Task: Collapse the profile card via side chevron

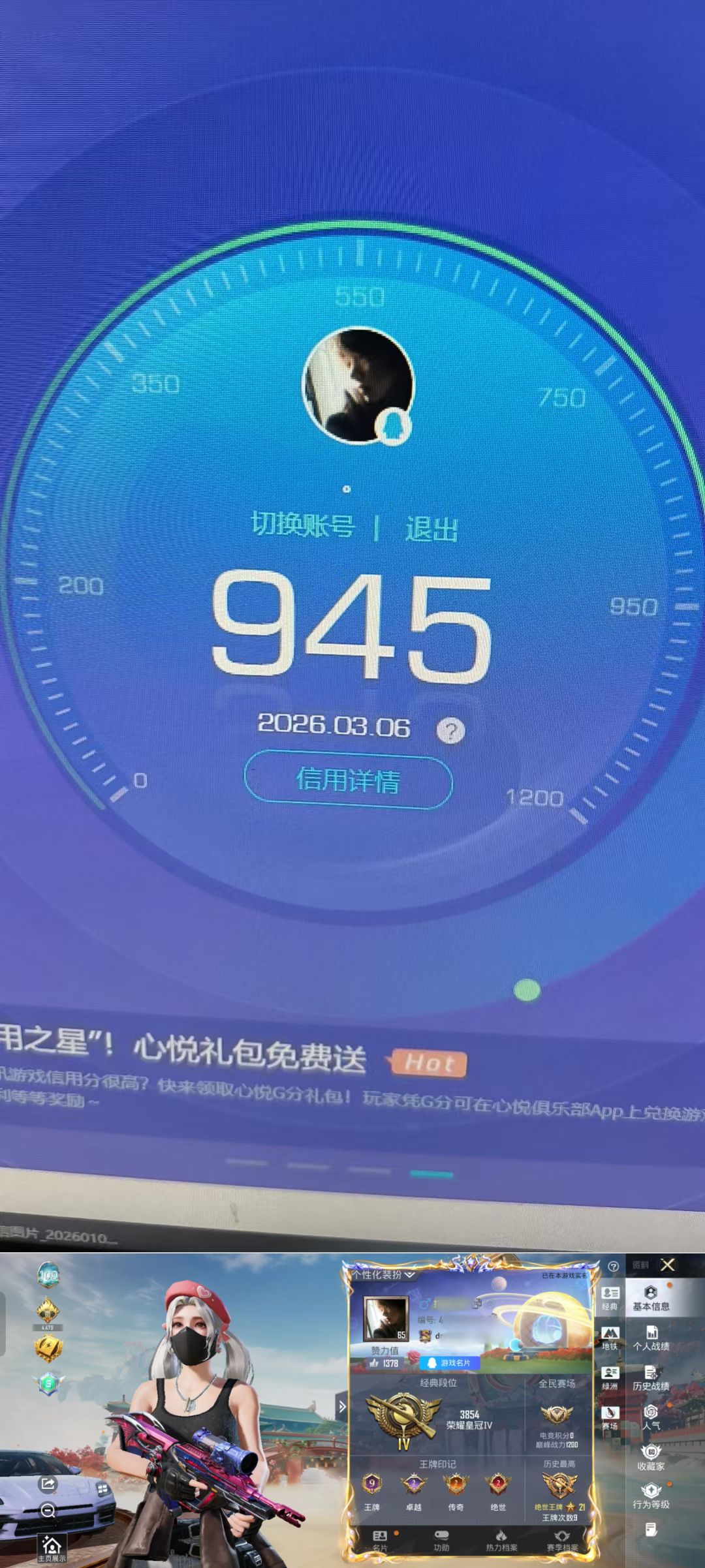Action: (342, 1406)
